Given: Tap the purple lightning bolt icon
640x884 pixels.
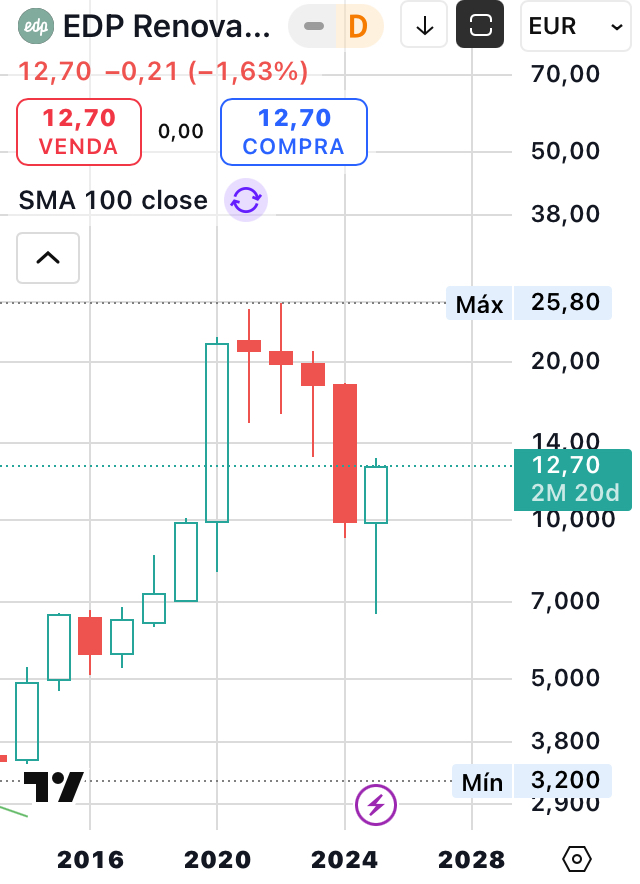Looking at the screenshot, I should pyautogui.click(x=377, y=803).
